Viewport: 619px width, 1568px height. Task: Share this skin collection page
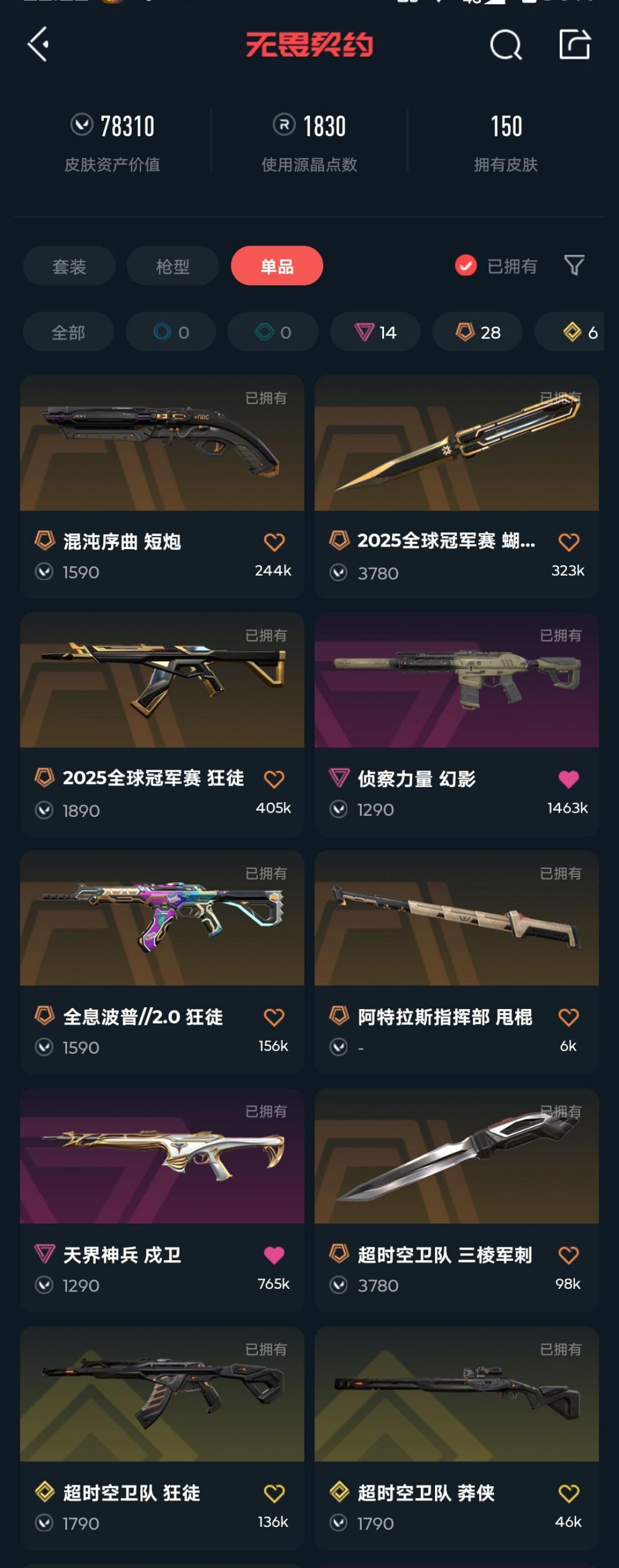[x=574, y=44]
